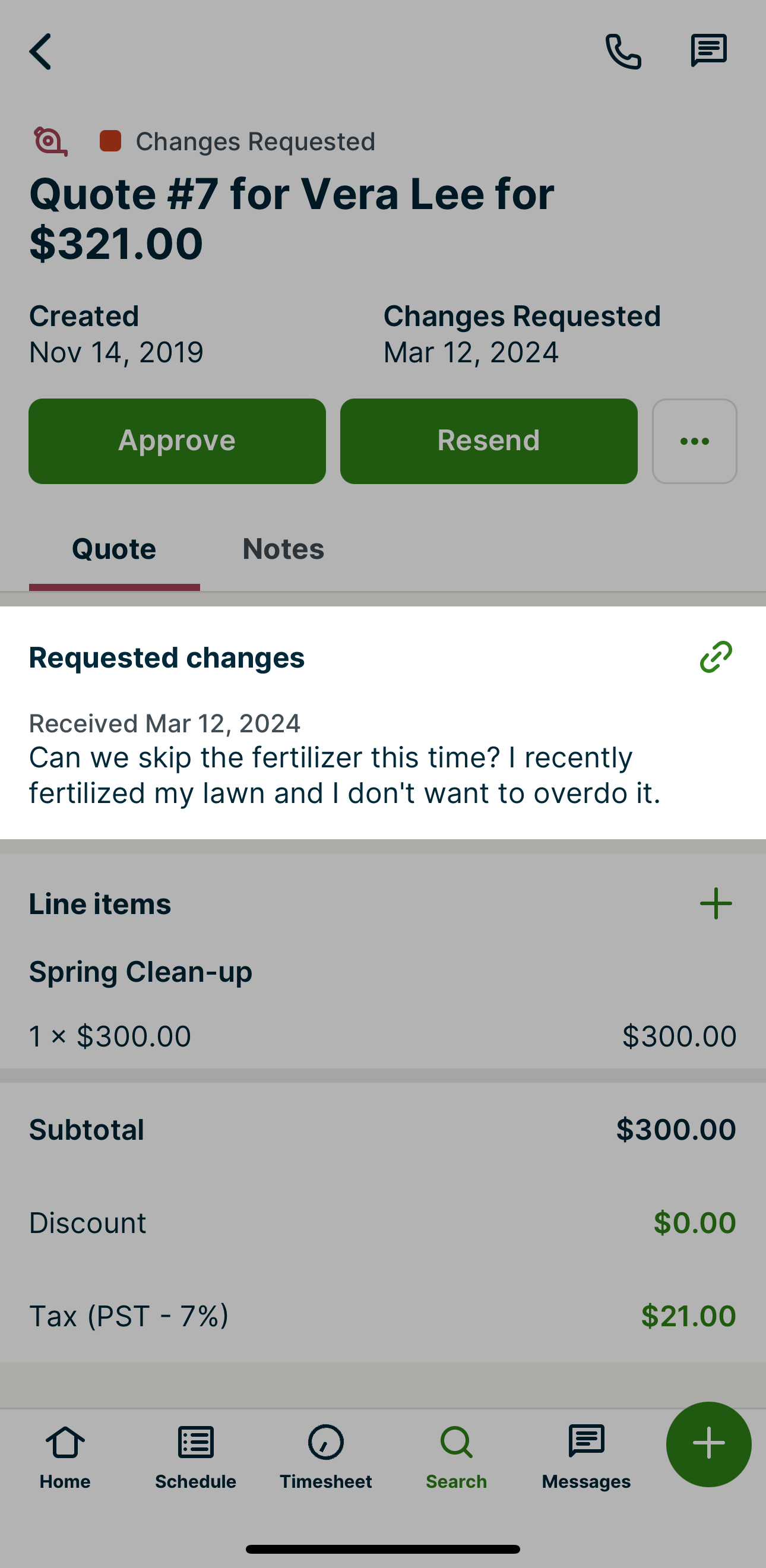Switch to the Notes tab

(282, 548)
